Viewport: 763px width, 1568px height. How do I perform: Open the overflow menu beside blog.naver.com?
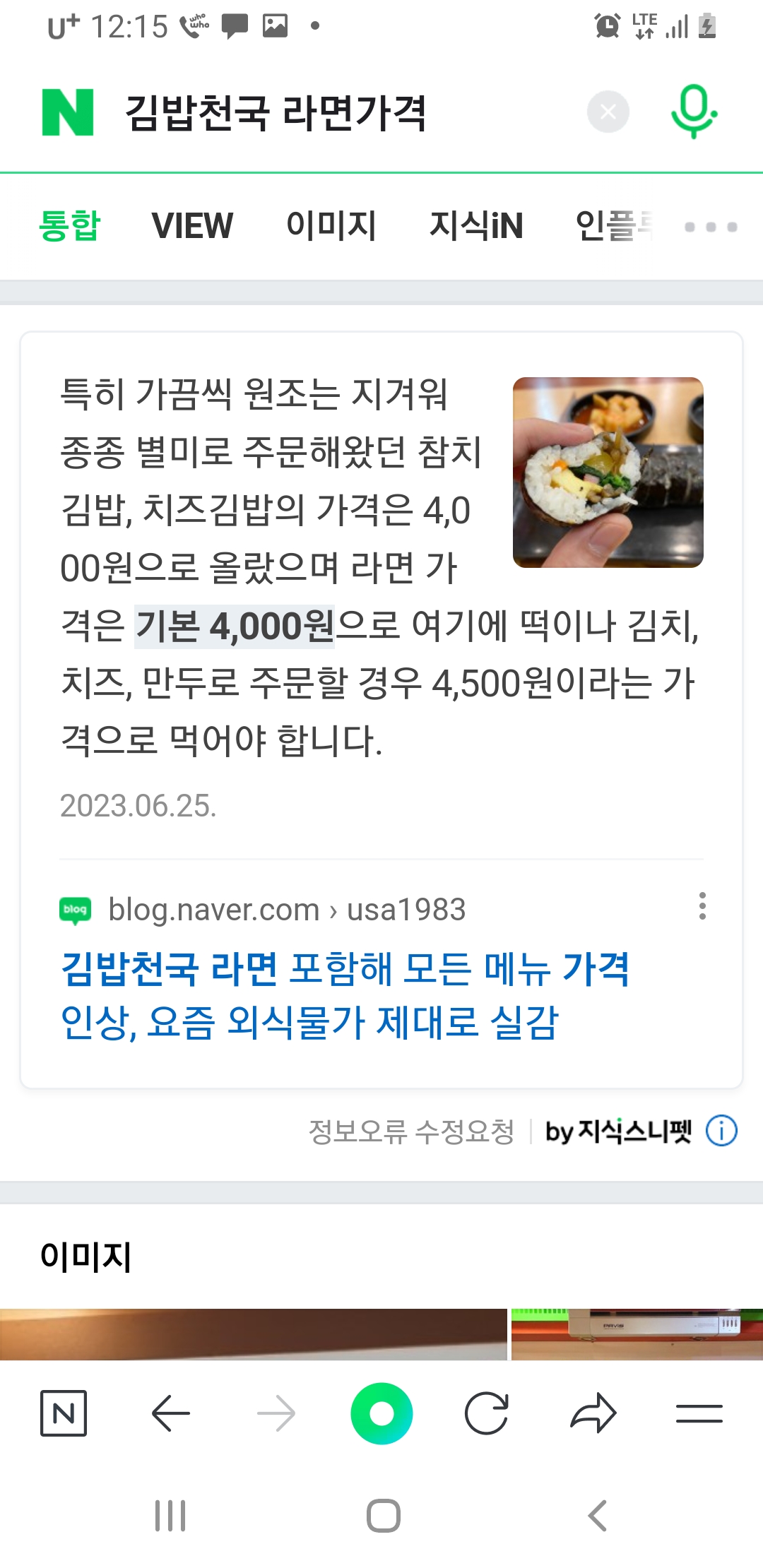(x=702, y=906)
